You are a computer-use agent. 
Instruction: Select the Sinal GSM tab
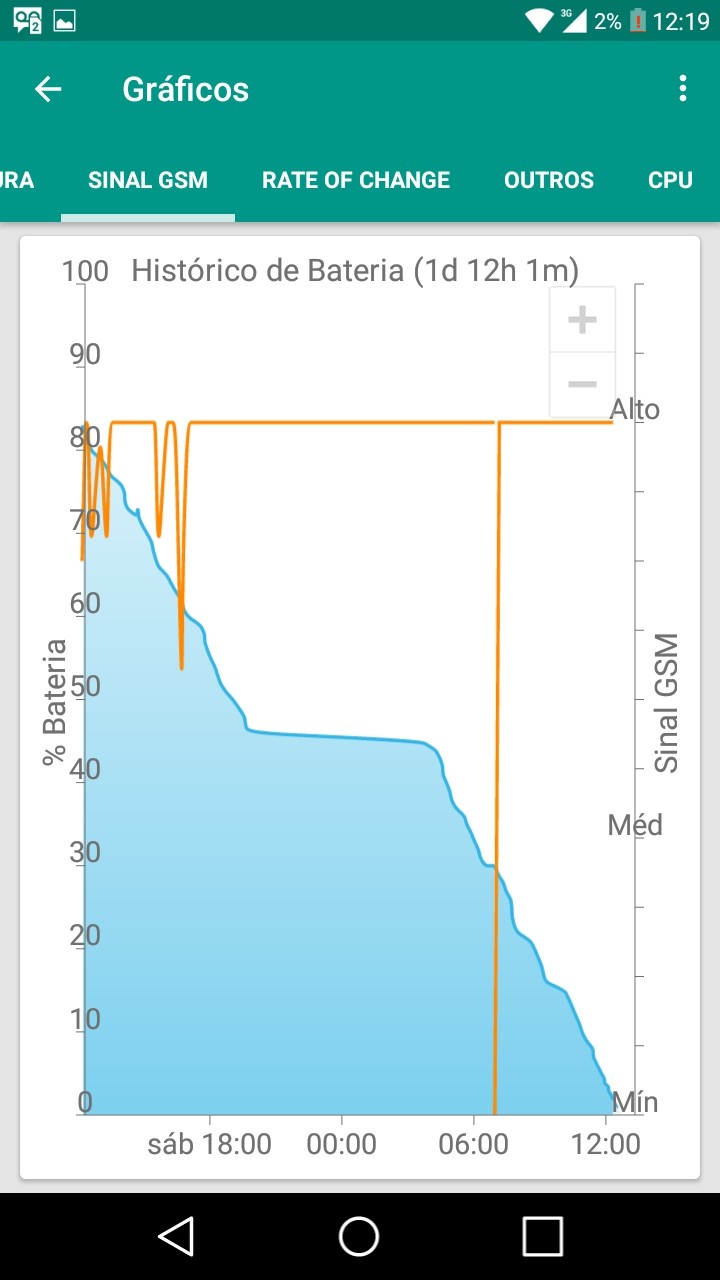point(148,180)
